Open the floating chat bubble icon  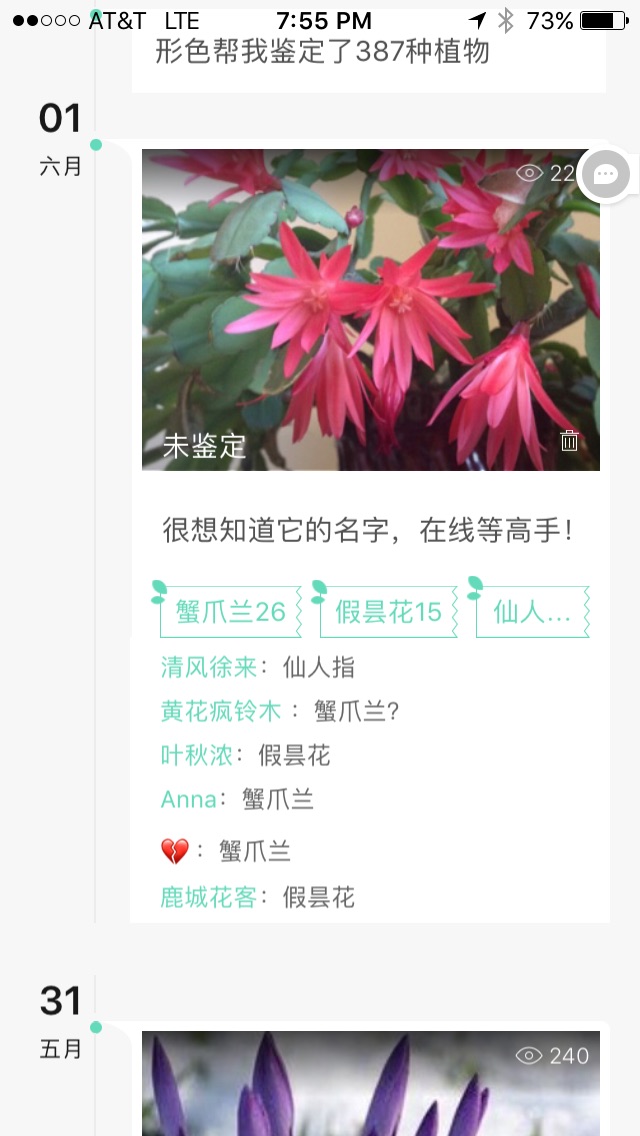606,174
